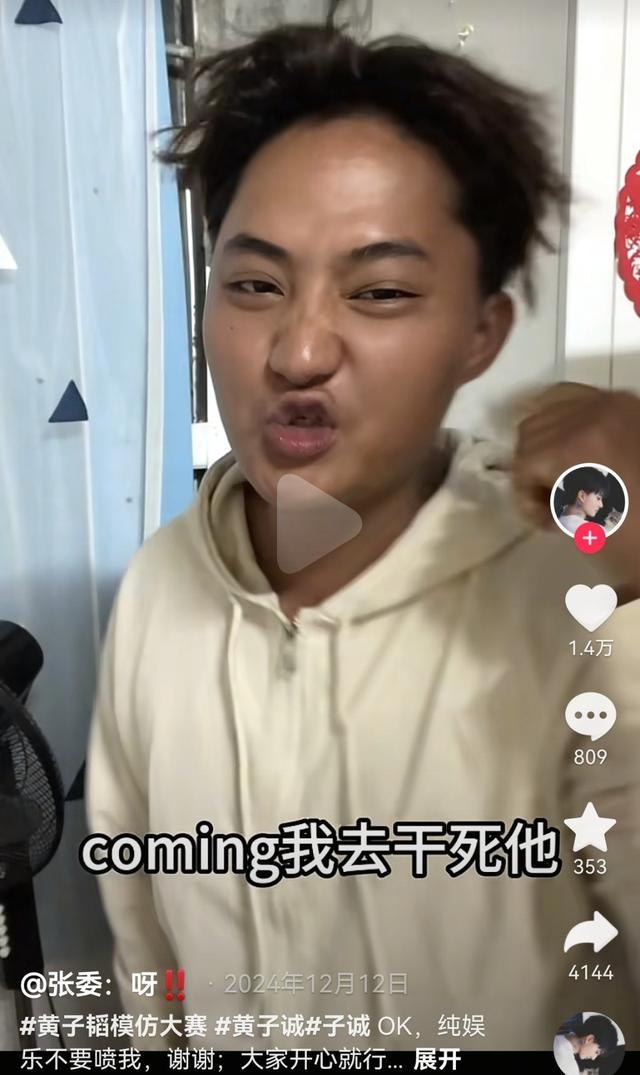Open the #黄子诚 hashtag
This screenshot has width=640, height=1075.
tap(261, 1026)
